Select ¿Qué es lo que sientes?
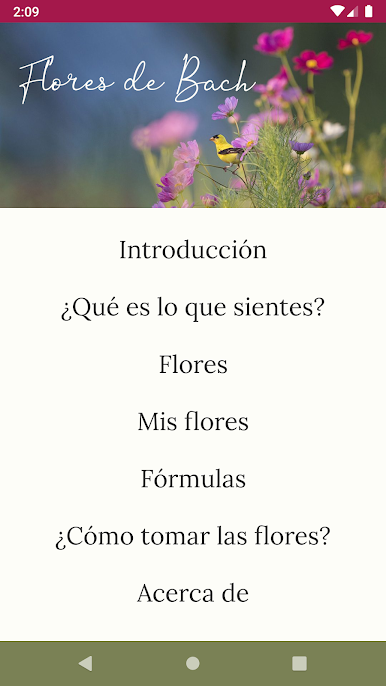Viewport: 386px width, 686px height. tap(193, 308)
